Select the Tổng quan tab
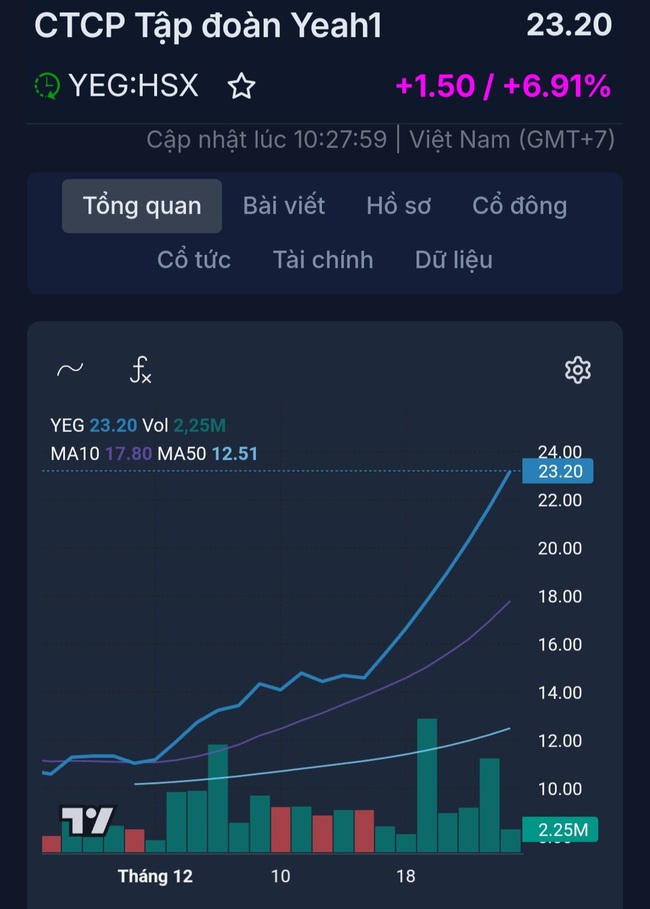Image resolution: width=650 pixels, height=909 pixels. pos(142,206)
